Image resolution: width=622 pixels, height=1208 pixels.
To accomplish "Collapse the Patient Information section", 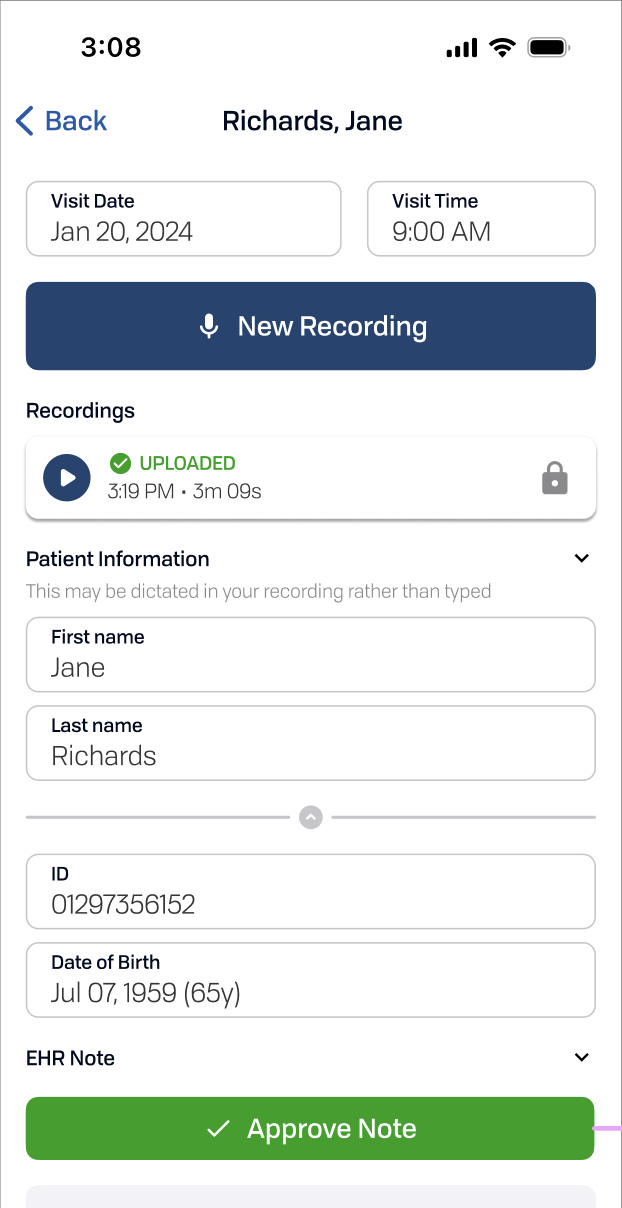I will pos(582,558).
